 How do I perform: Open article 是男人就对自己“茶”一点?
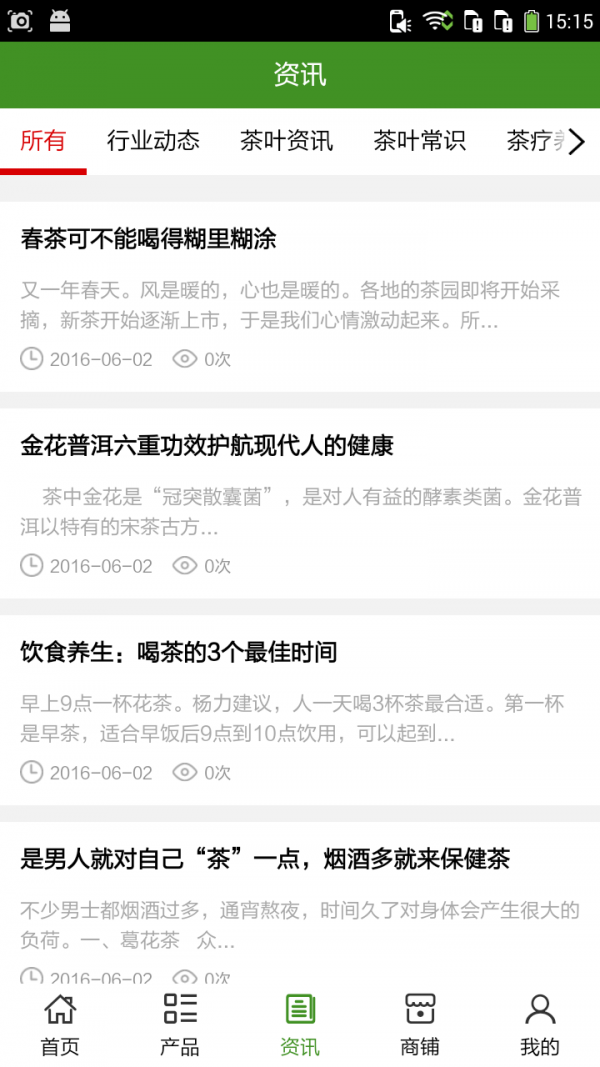265,859
